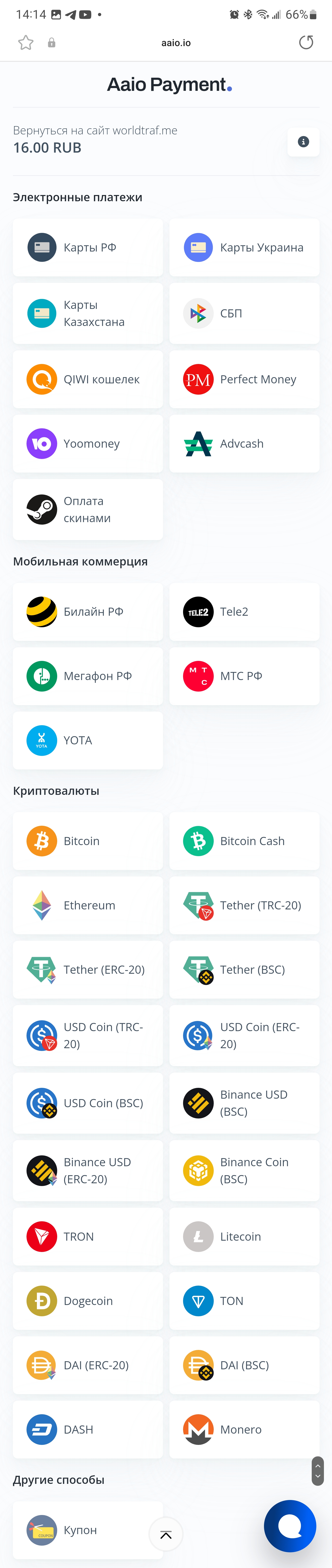Screen dimensions: 332x1568
Task: Select Bitcoin cryptocurrency
Action: click(x=88, y=841)
